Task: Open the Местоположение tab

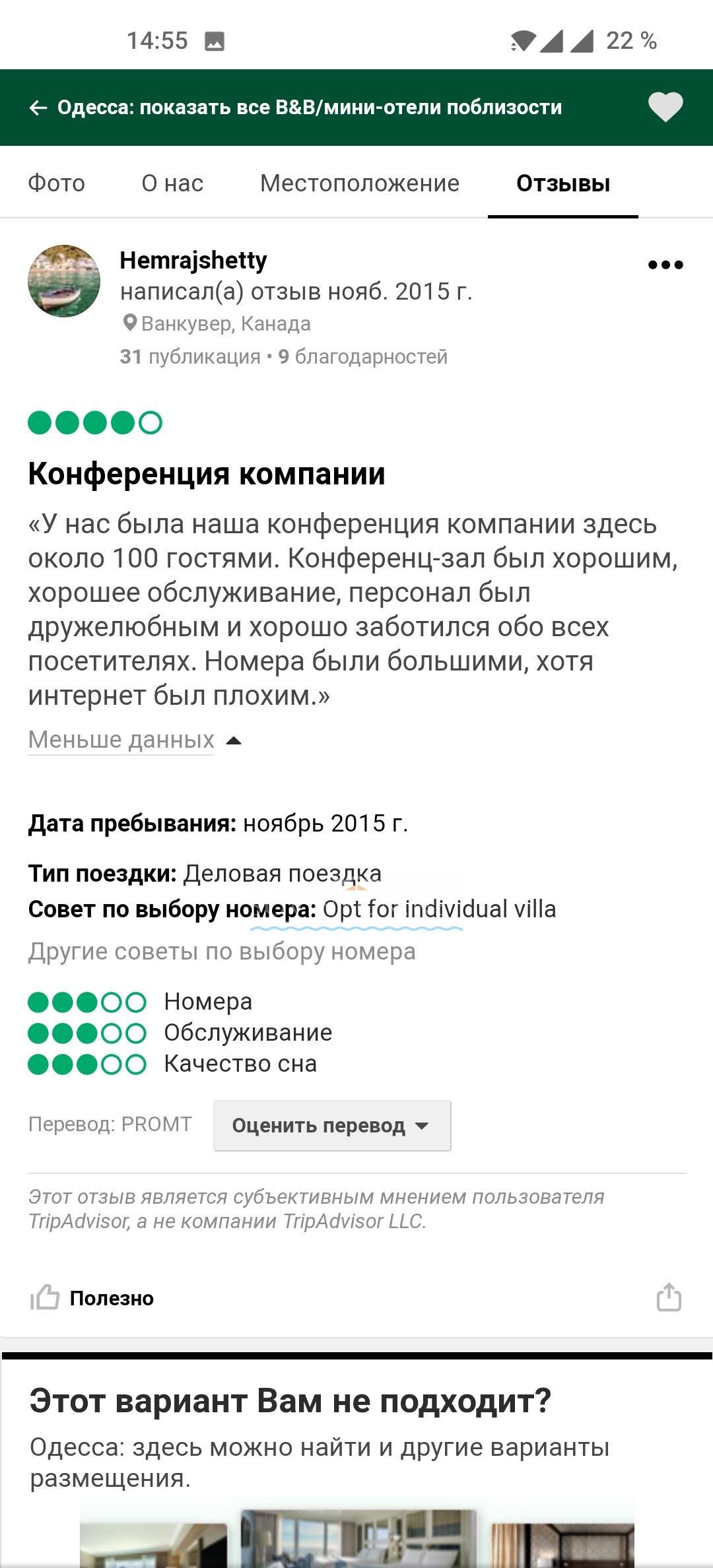Action: tap(359, 183)
